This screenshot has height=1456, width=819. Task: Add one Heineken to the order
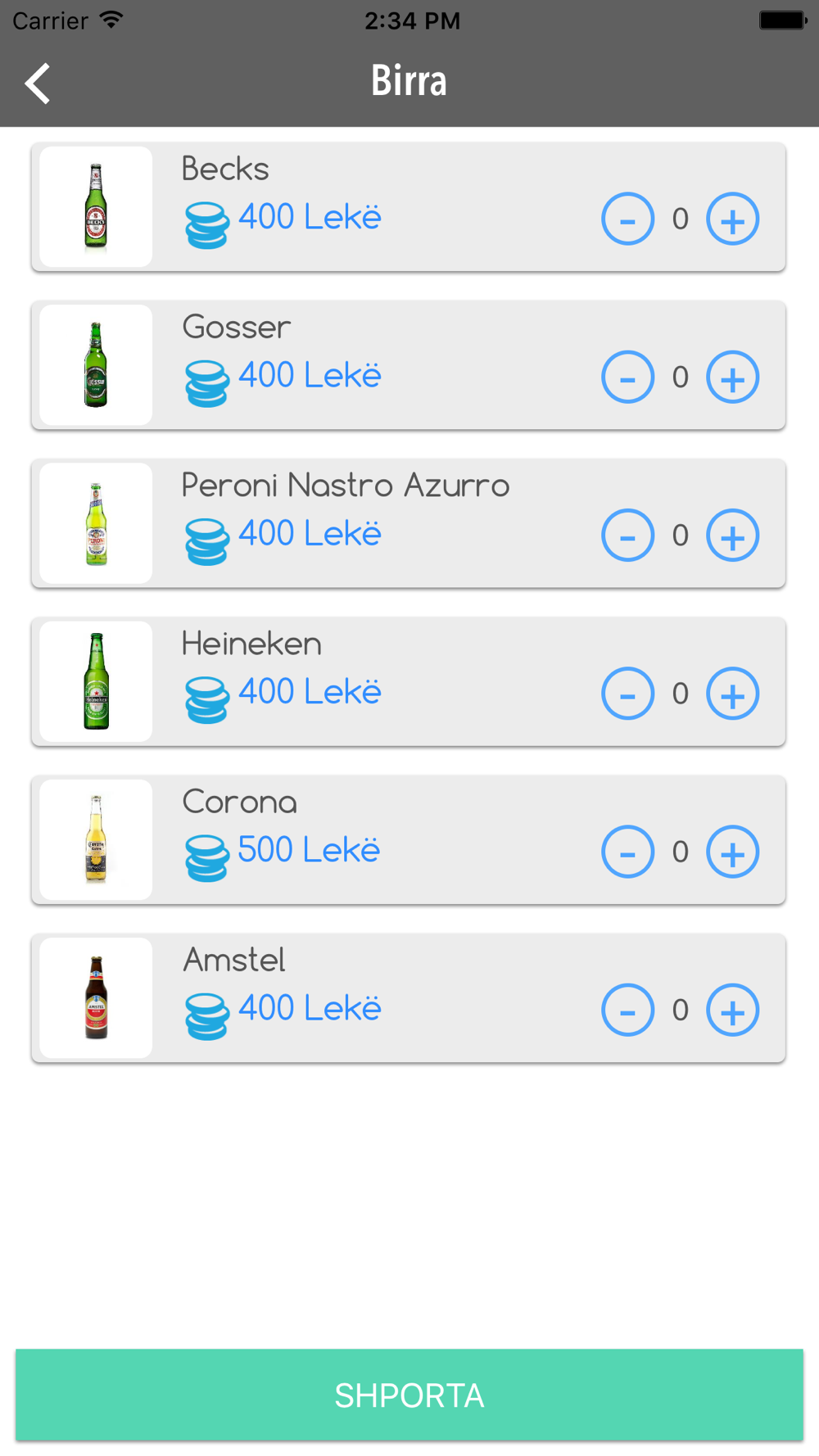733,694
